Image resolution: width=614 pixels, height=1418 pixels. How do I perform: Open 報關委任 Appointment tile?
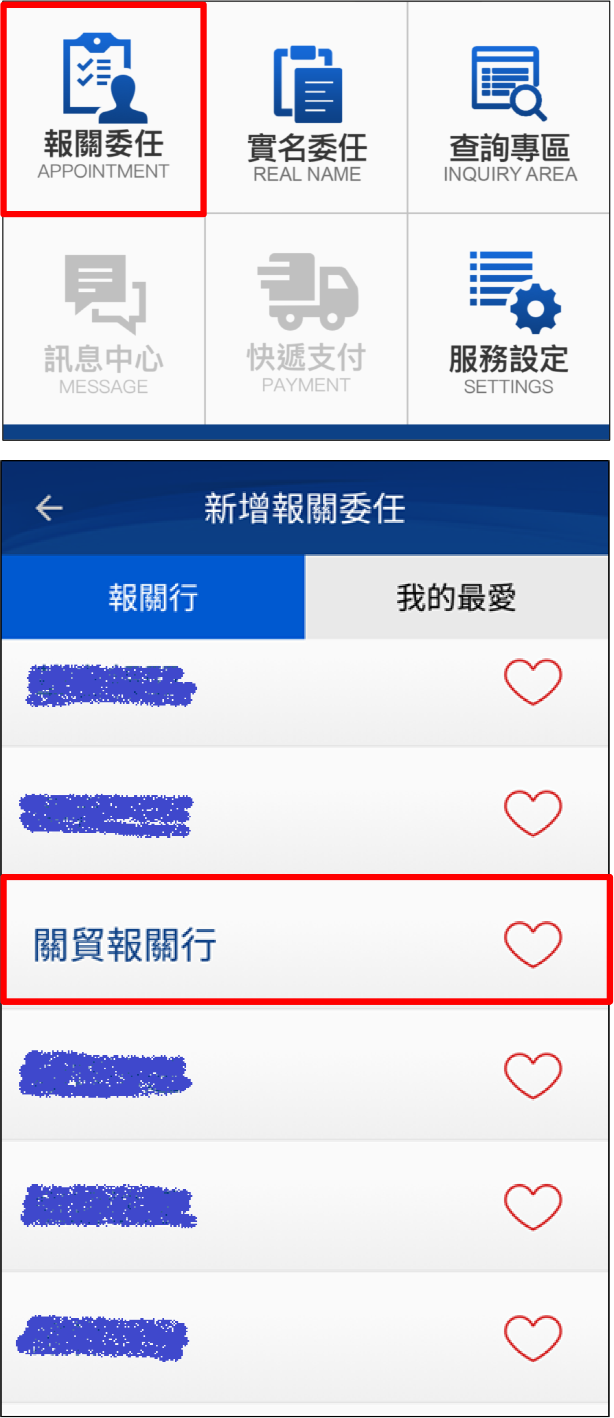[x=103, y=108]
